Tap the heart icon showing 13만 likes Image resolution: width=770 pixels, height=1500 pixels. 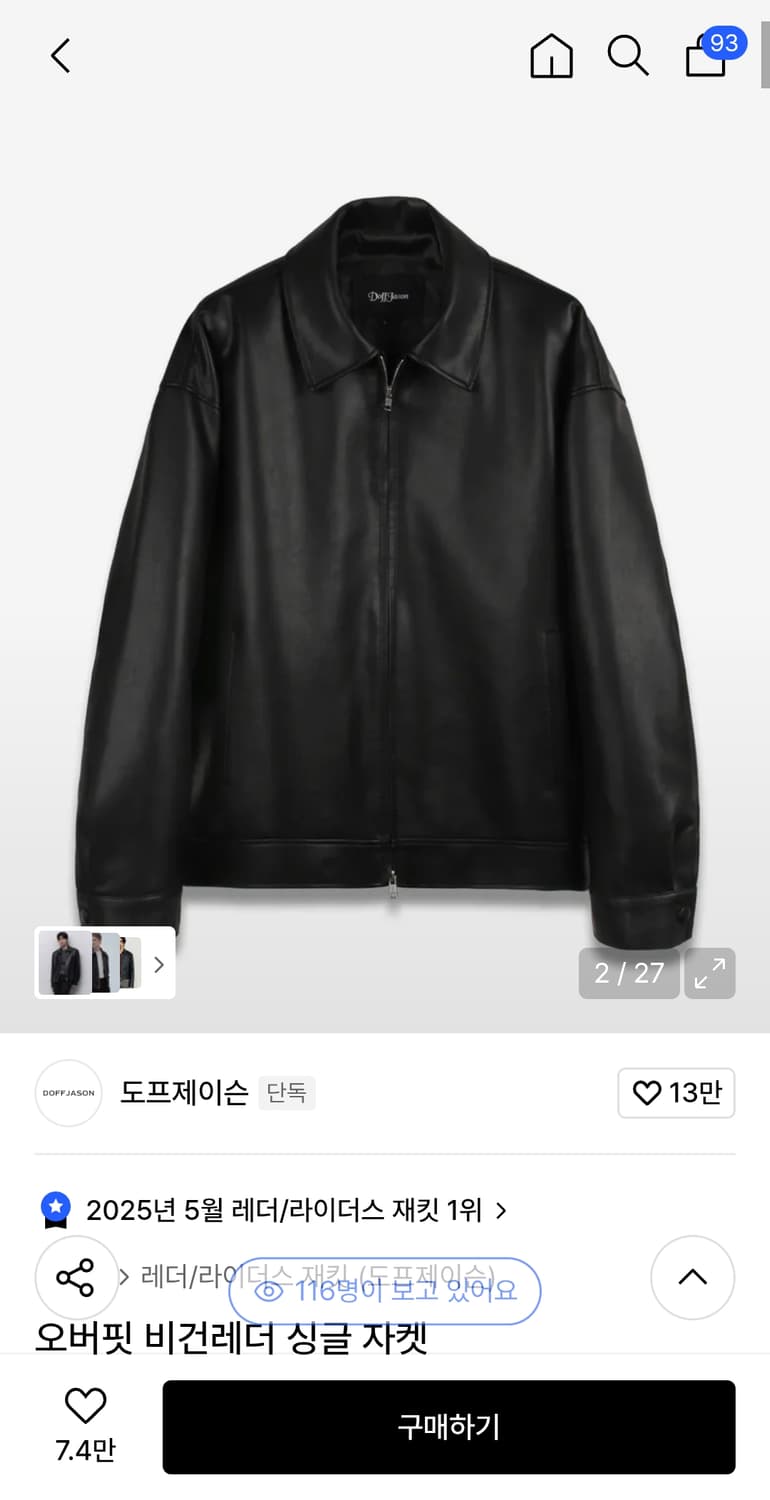676,1093
